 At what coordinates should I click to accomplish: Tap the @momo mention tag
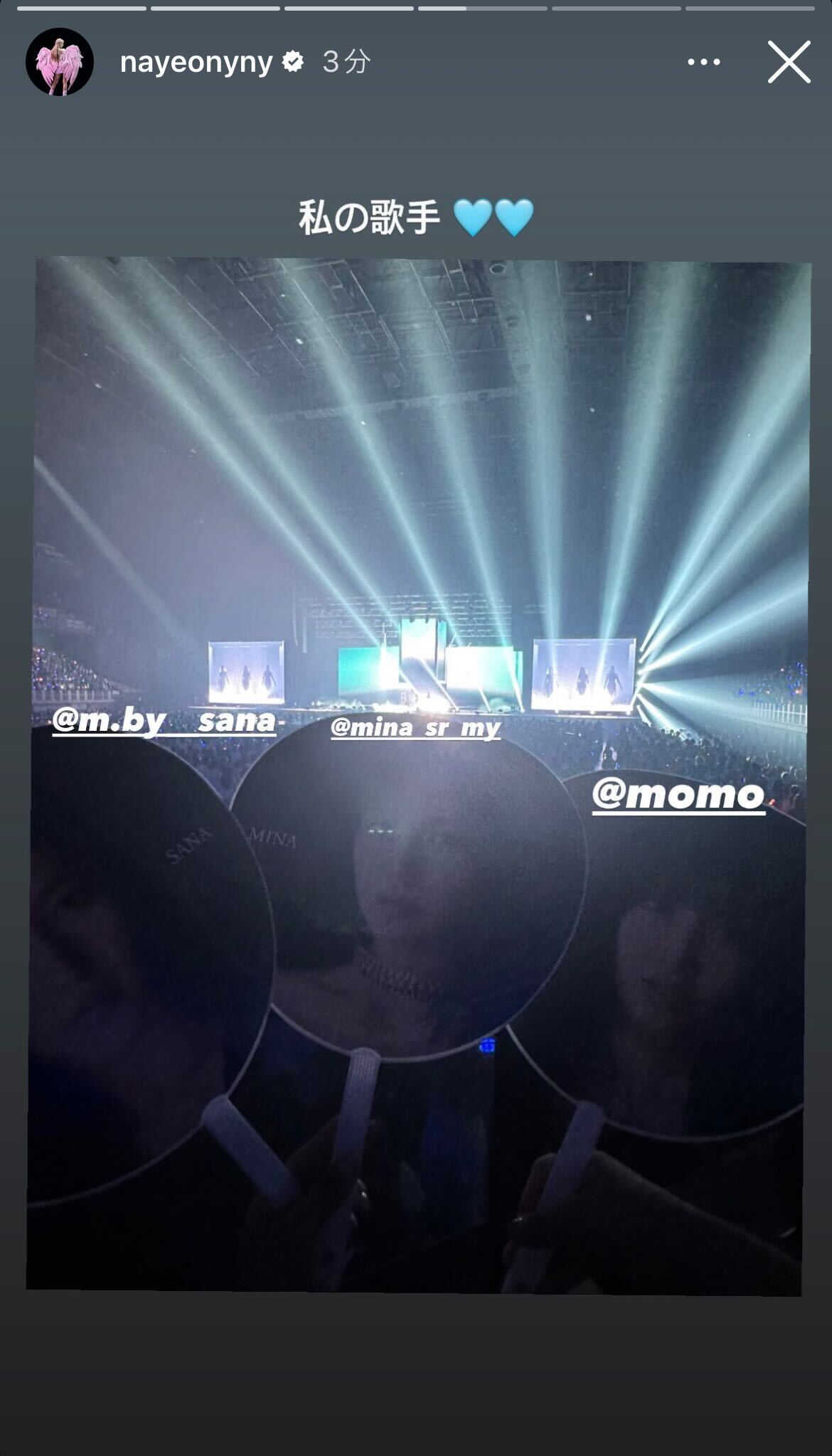point(680,799)
